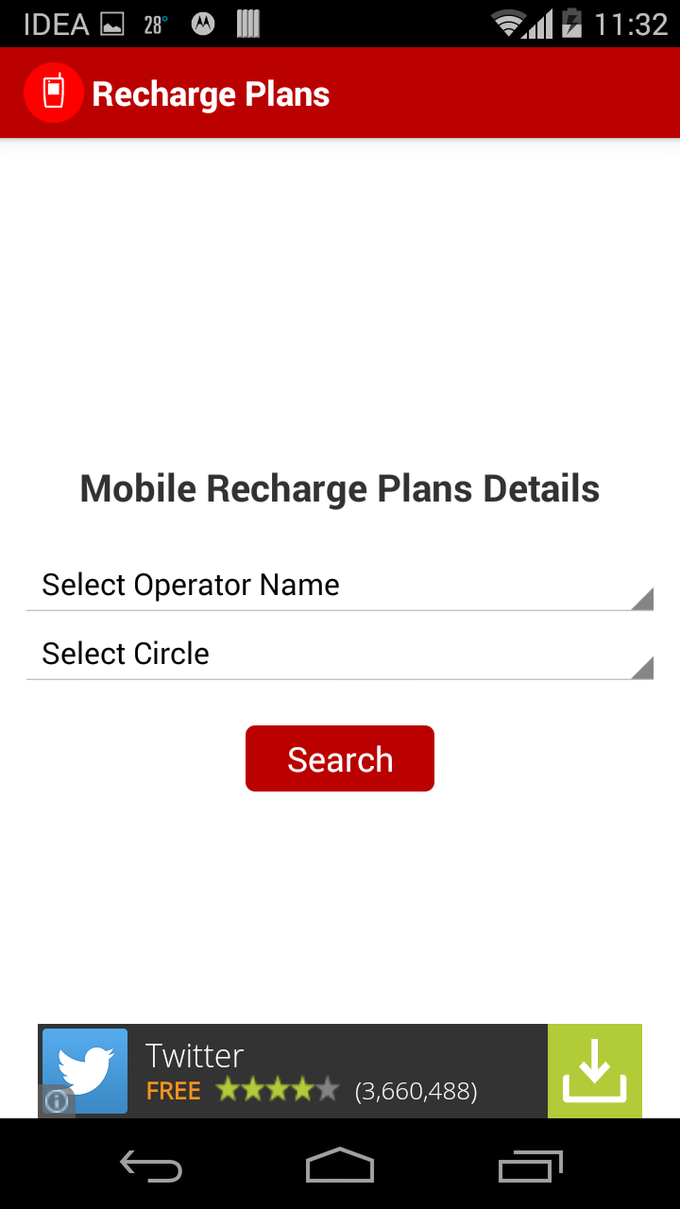The height and width of the screenshot is (1209, 680).
Task: Go to the home screen
Action: point(339,1166)
